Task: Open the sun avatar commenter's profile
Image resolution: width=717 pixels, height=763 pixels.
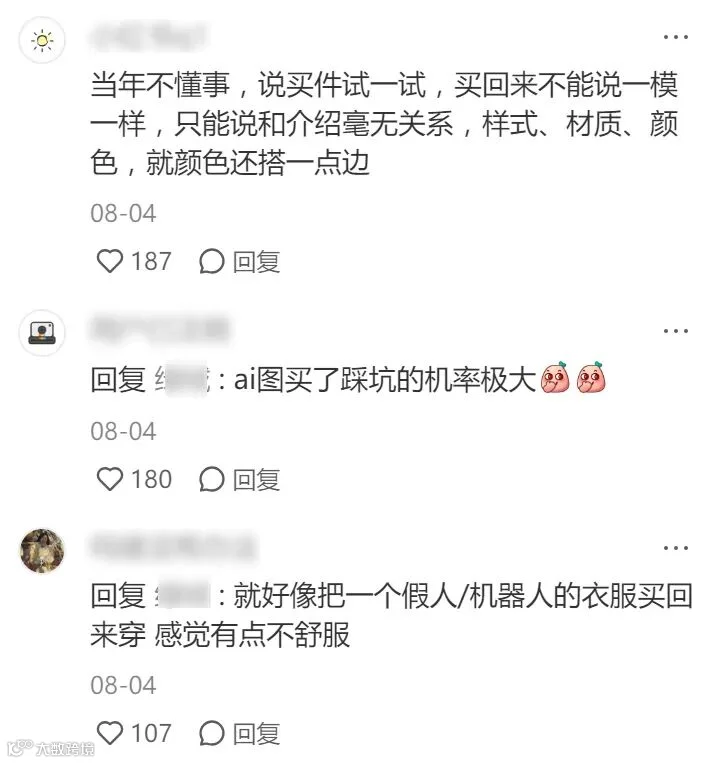Action: [42, 40]
